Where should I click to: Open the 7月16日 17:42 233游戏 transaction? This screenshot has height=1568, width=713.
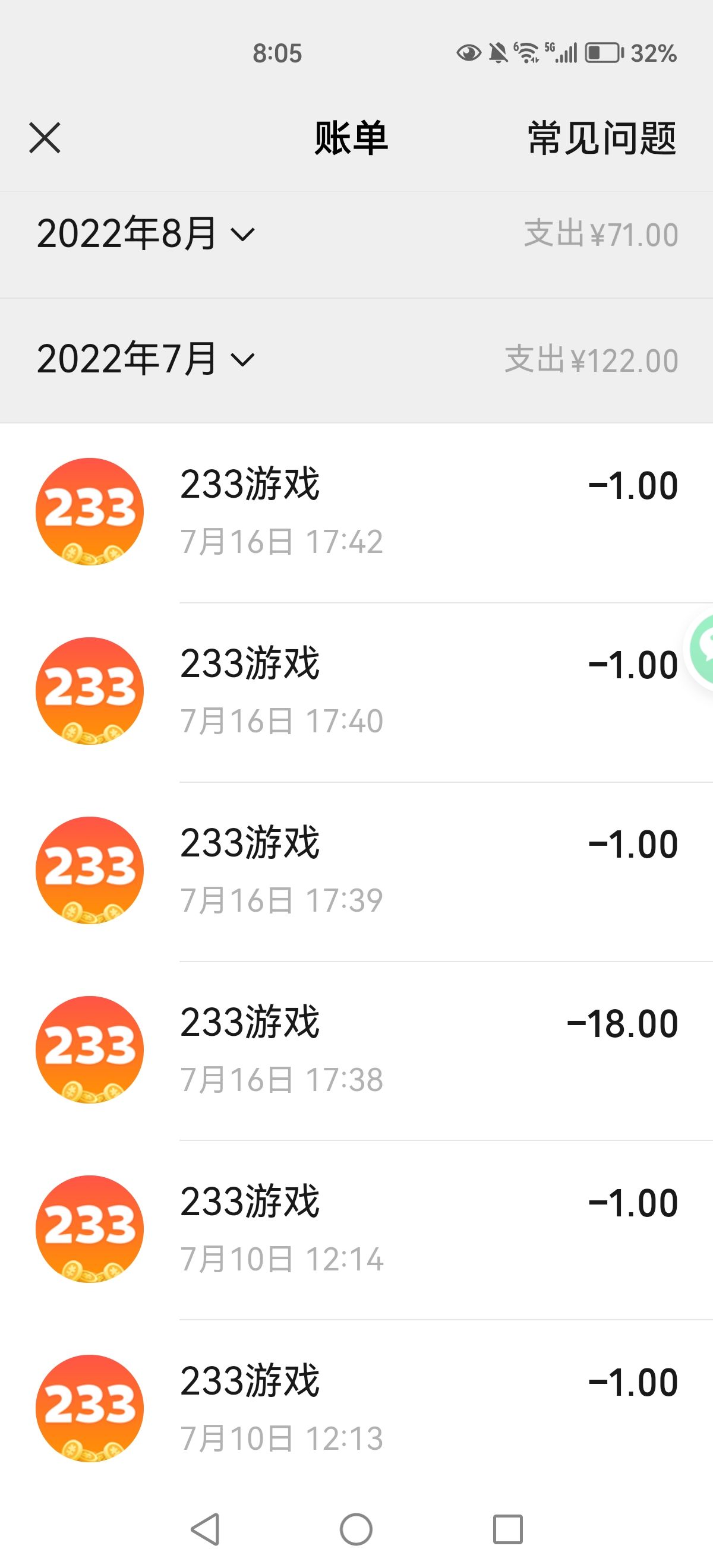point(356,512)
